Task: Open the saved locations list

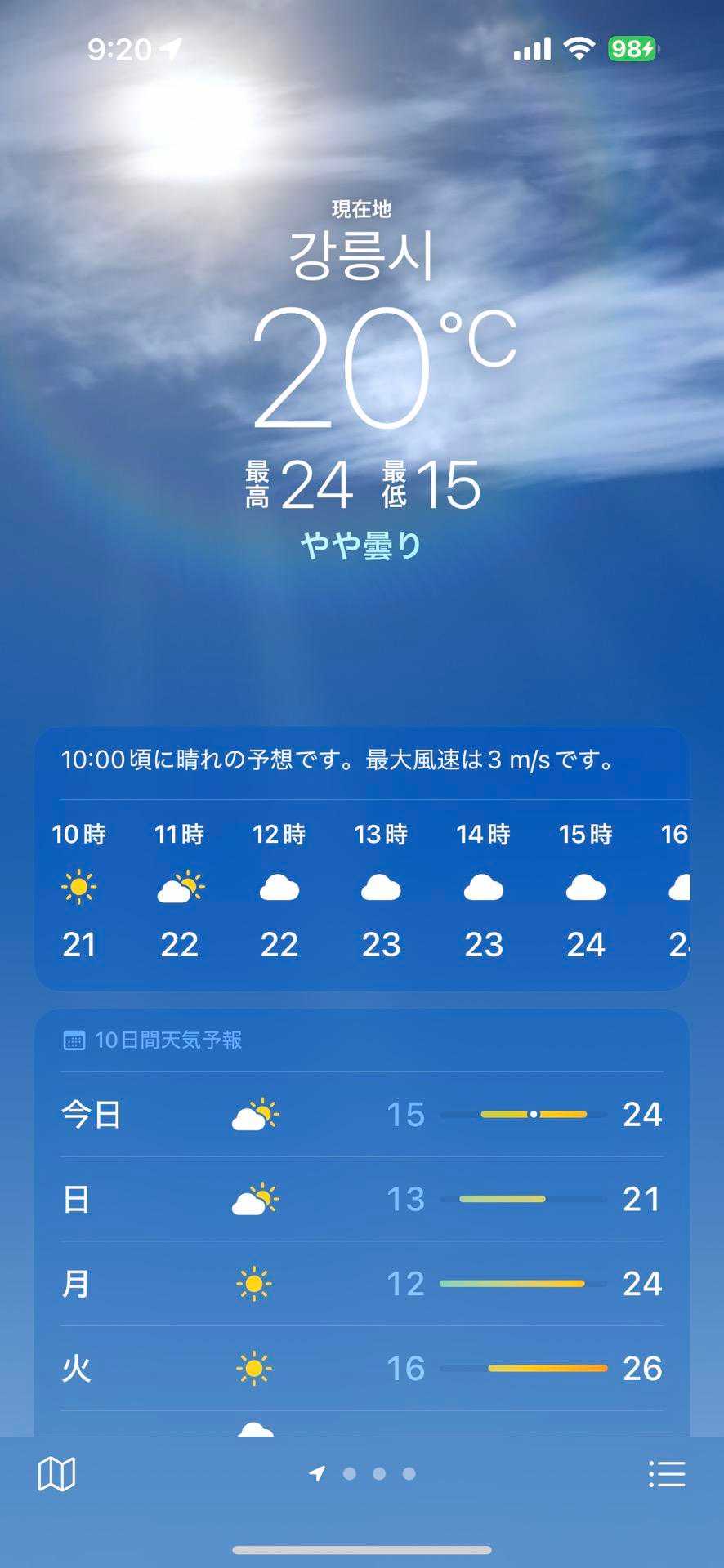Action: point(666,1474)
